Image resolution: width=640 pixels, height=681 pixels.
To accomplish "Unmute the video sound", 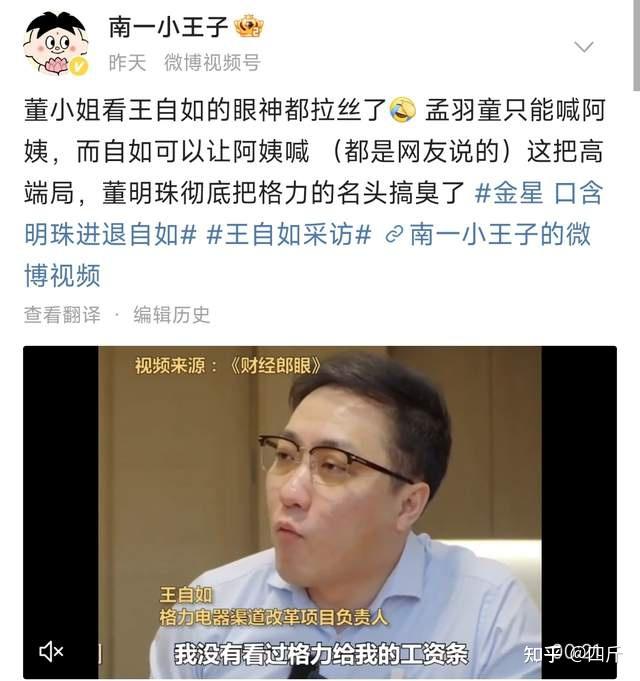I will click(x=51, y=651).
